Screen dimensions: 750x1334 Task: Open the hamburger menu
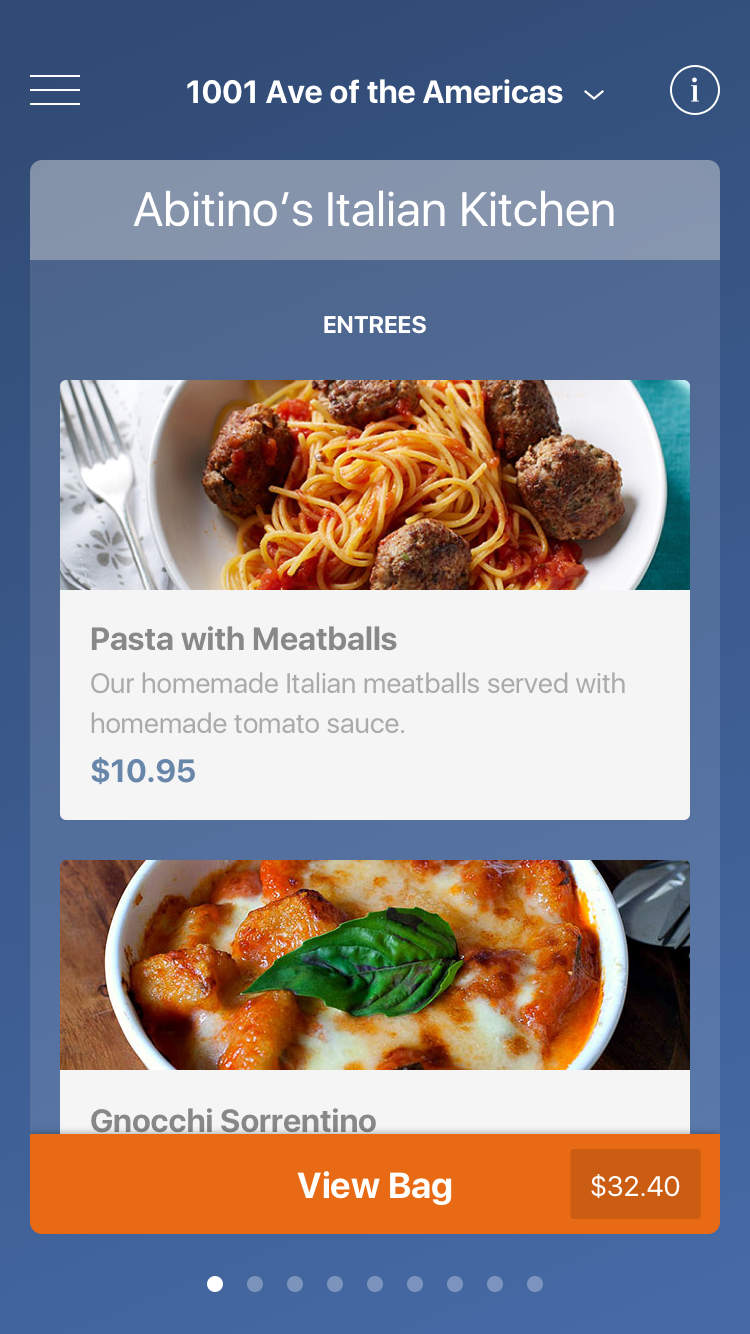pos(55,91)
